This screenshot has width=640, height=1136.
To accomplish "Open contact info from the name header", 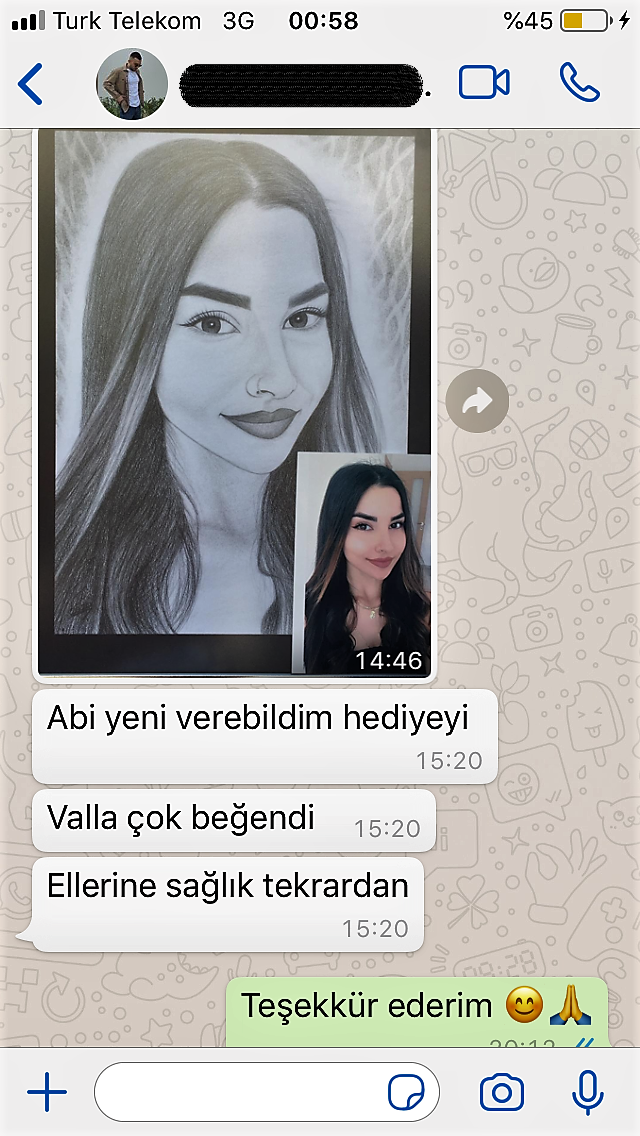I will pyautogui.click(x=302, y=84).
